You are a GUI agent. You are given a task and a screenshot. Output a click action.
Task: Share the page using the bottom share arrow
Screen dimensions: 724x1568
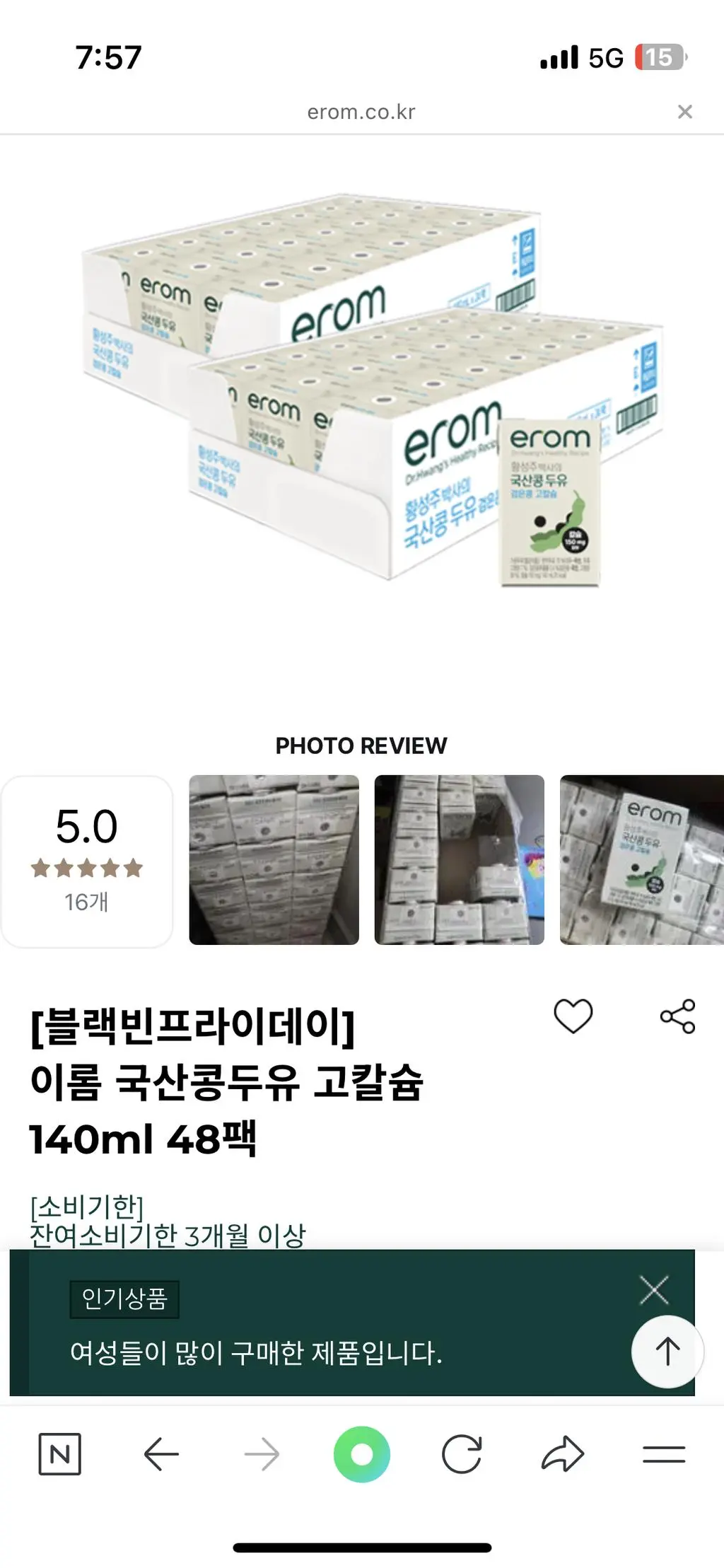click(x=562, y=1453)
